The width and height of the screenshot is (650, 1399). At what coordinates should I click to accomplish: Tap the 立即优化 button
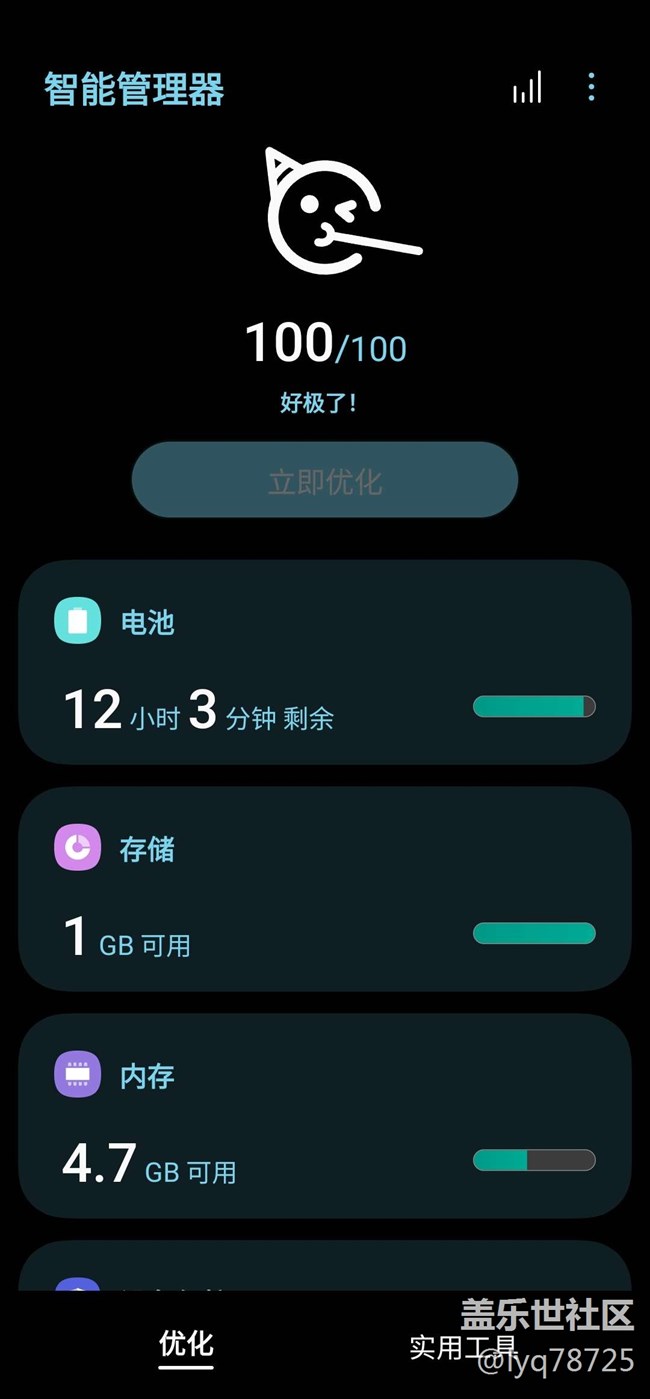pyautogui.click(x=325, y=480)
